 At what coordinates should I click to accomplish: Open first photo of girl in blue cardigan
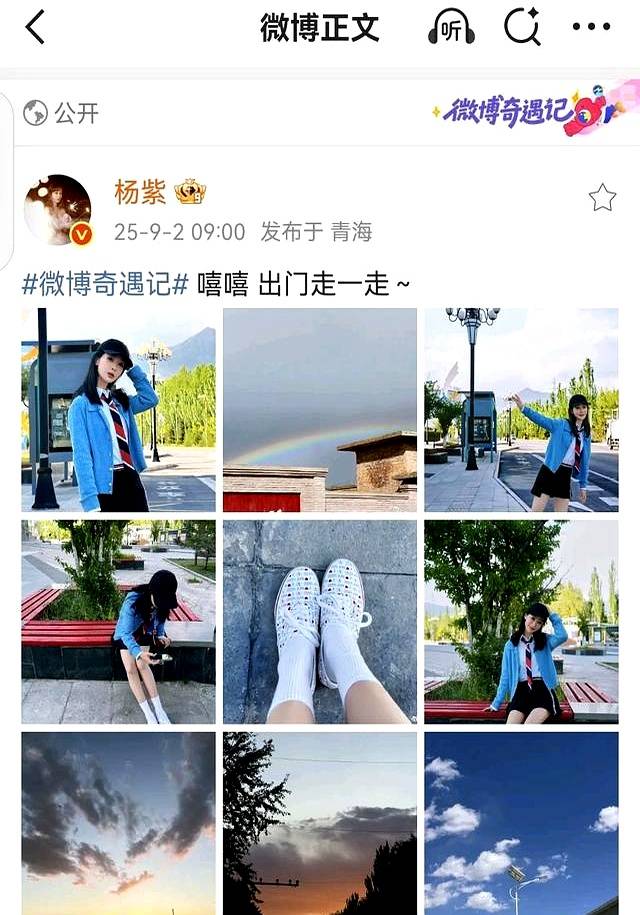[118, 410]
